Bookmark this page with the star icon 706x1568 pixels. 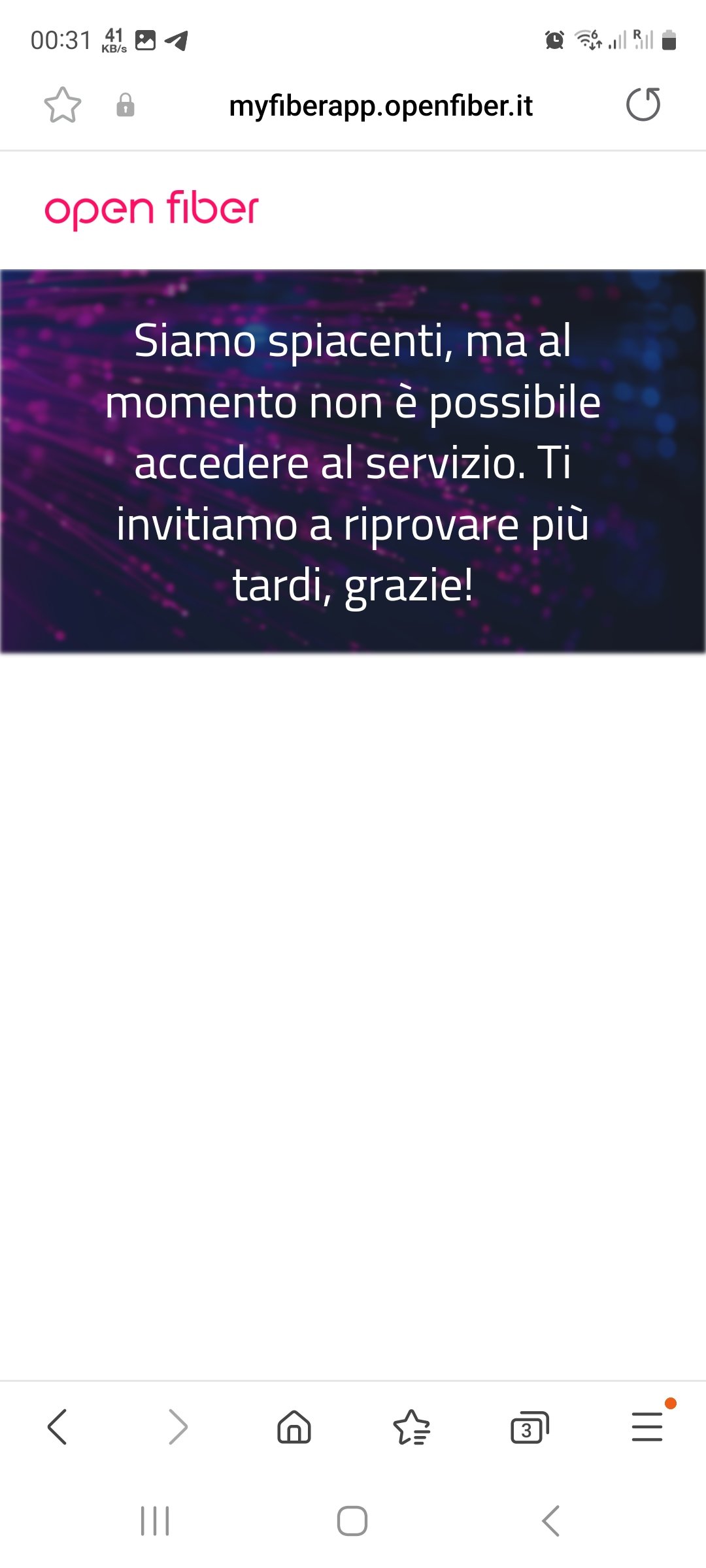(x=62, y=105)
